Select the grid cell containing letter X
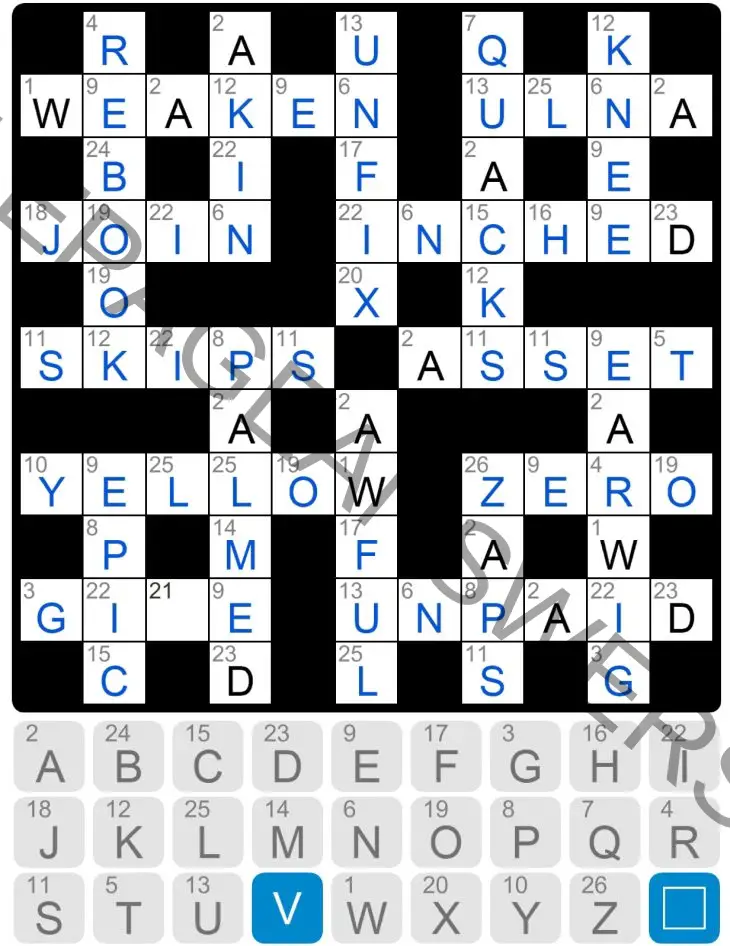This screenshot has height=946, width=730. [x=366, y=294]
